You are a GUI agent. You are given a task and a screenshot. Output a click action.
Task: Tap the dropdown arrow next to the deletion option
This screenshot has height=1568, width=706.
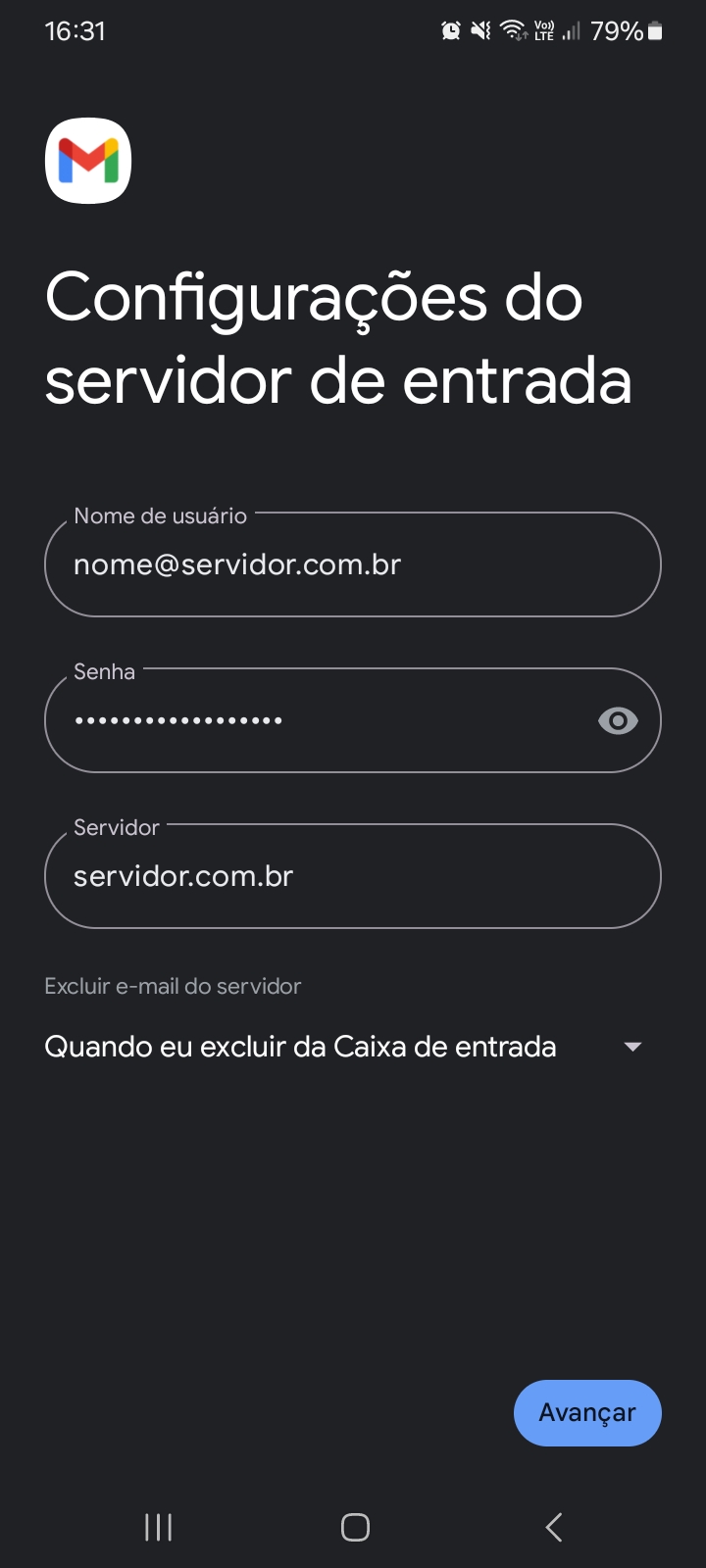click(632, 1047)
